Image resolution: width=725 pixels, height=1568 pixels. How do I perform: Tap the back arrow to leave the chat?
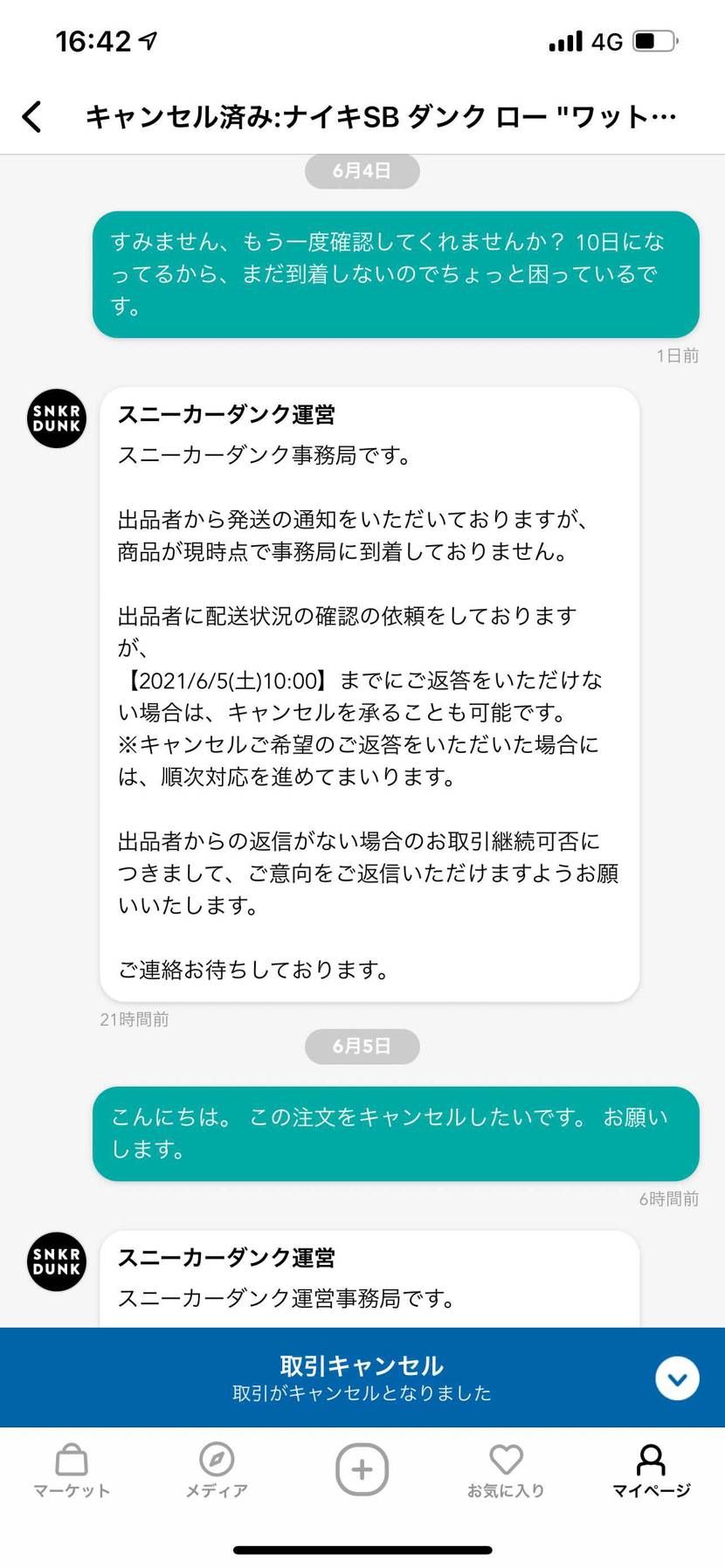click(x=31, y=115)
